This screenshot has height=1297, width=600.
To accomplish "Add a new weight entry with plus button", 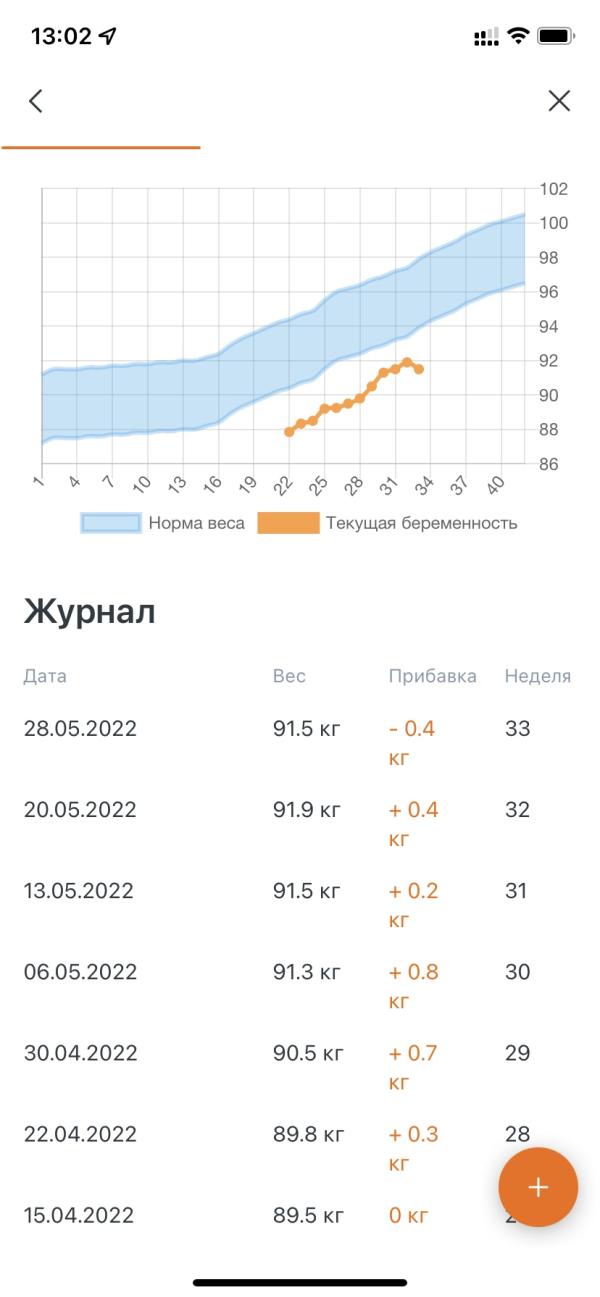I will coord(538,1187).
